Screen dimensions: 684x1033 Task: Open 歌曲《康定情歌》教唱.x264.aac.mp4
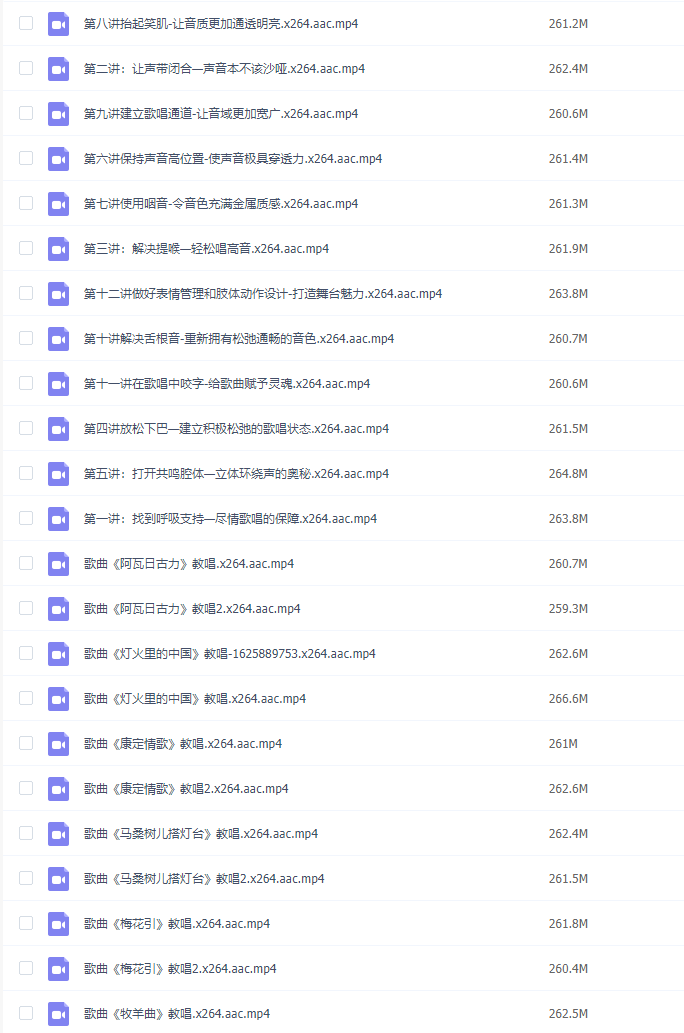[x=182, y=743]
